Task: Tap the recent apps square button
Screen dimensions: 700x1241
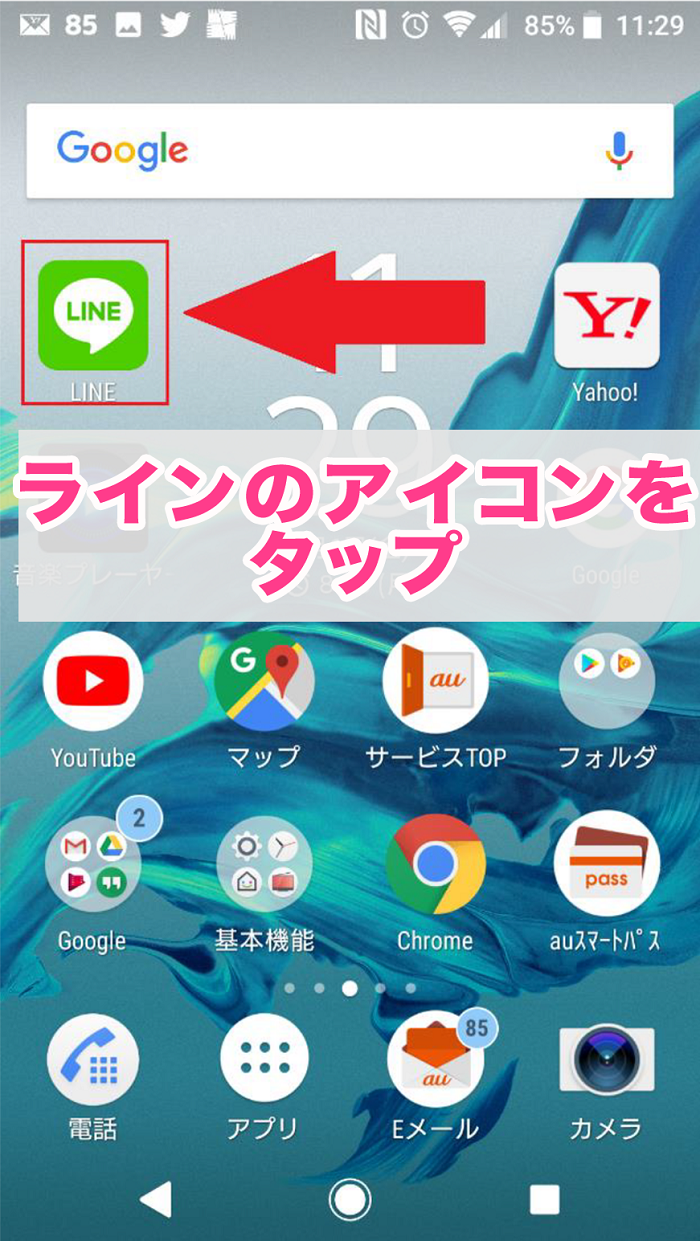Action: [544, 1198]
